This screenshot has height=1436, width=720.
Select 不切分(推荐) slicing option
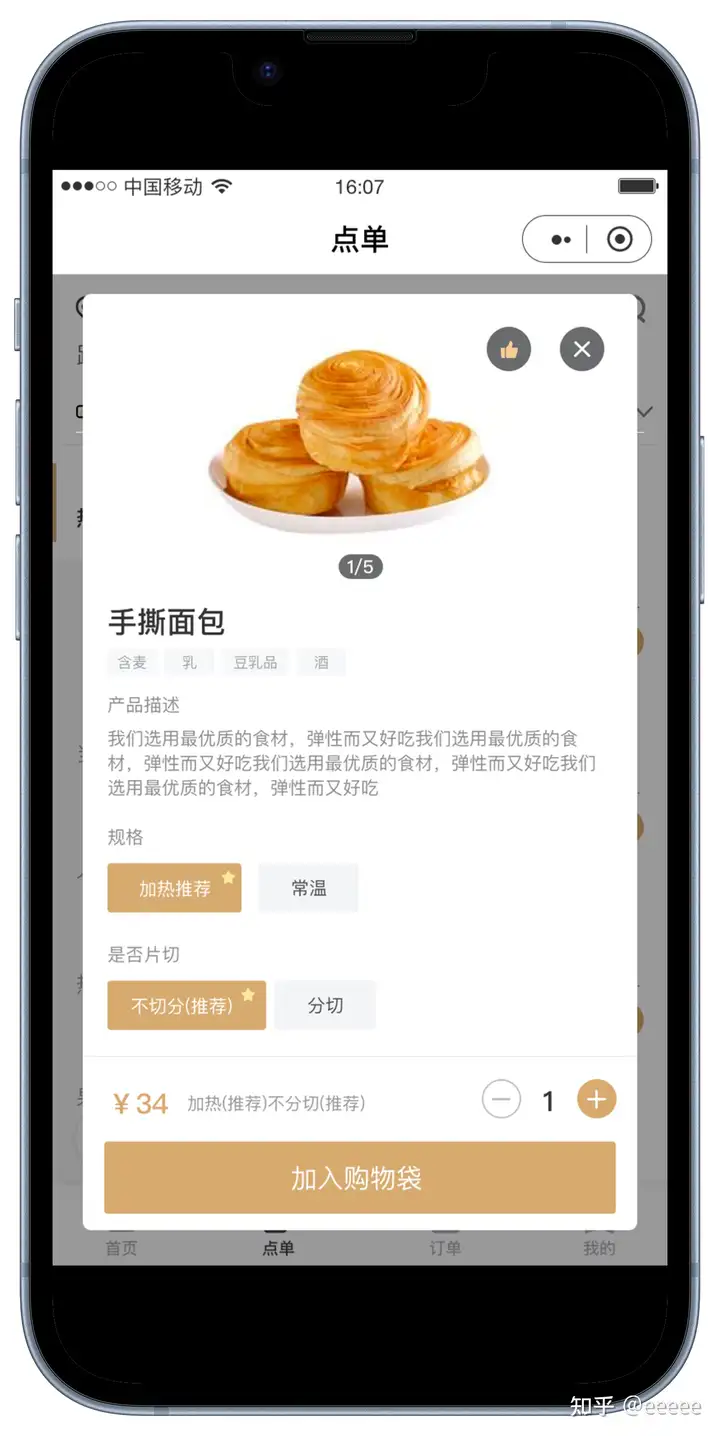(186, 1005)
